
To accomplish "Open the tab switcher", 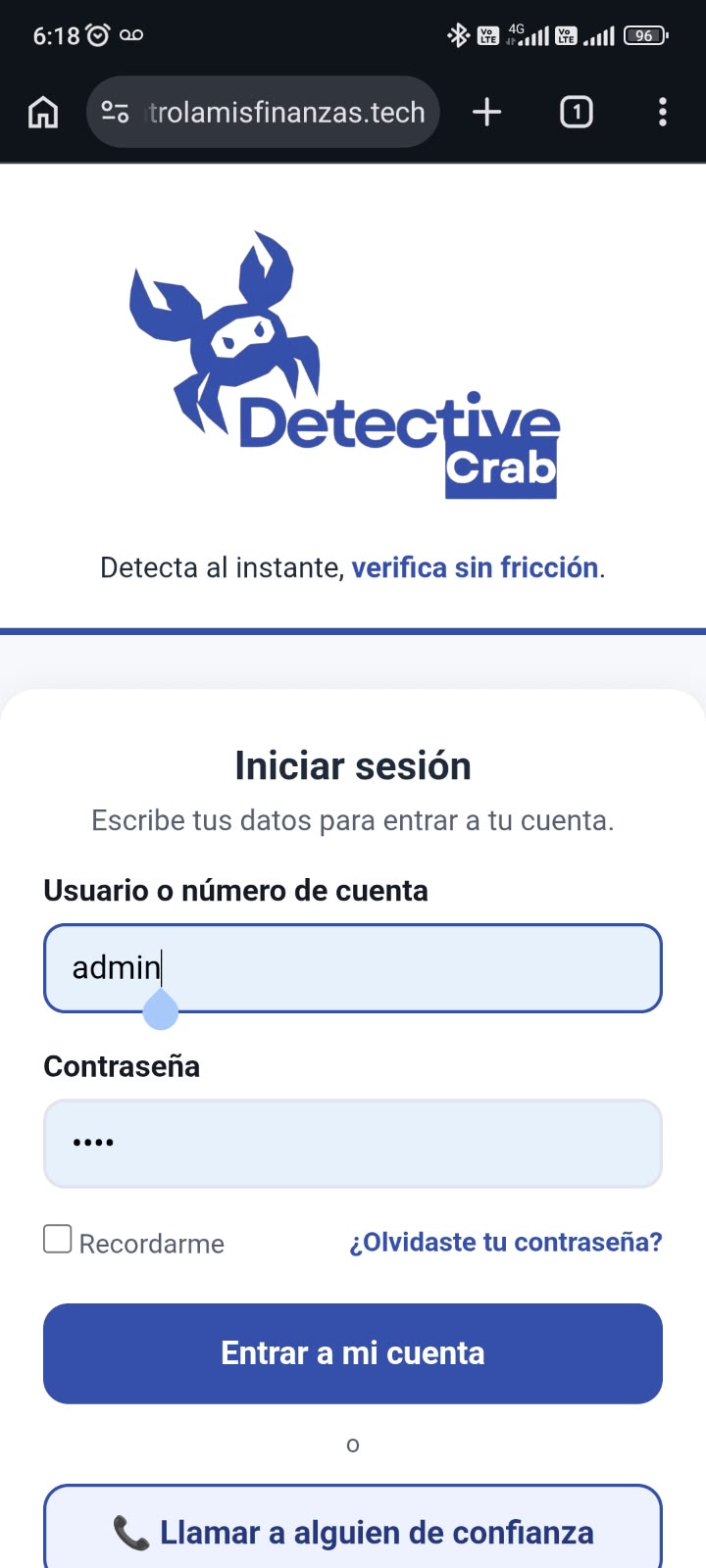I will (577, 113).
